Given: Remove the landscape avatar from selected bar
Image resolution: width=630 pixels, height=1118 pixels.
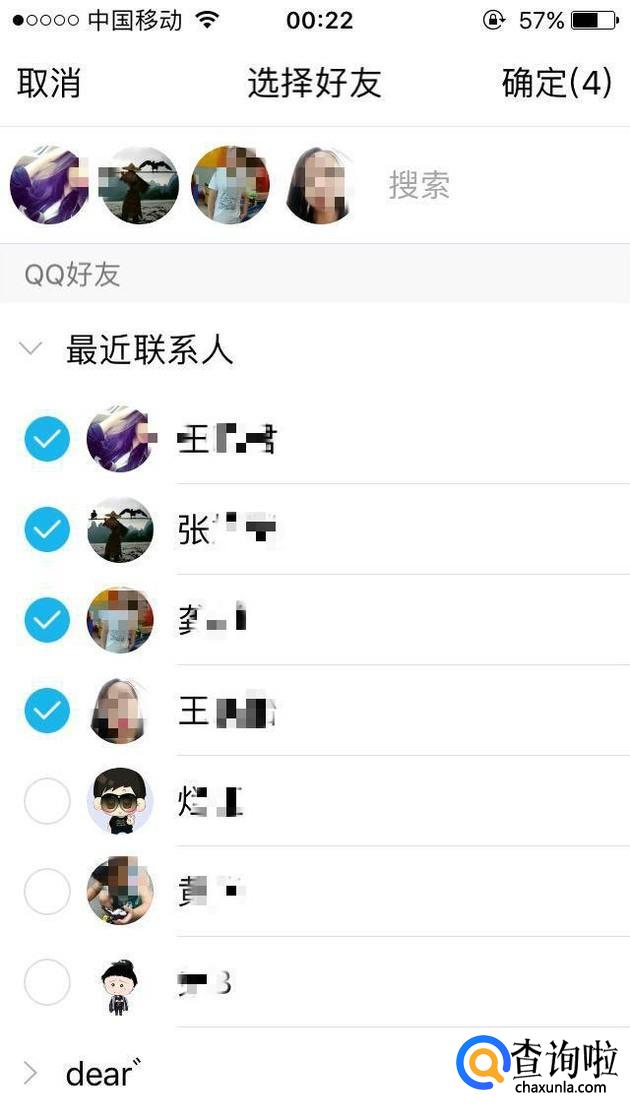Looking at the screenshot, I should (139, 185).
